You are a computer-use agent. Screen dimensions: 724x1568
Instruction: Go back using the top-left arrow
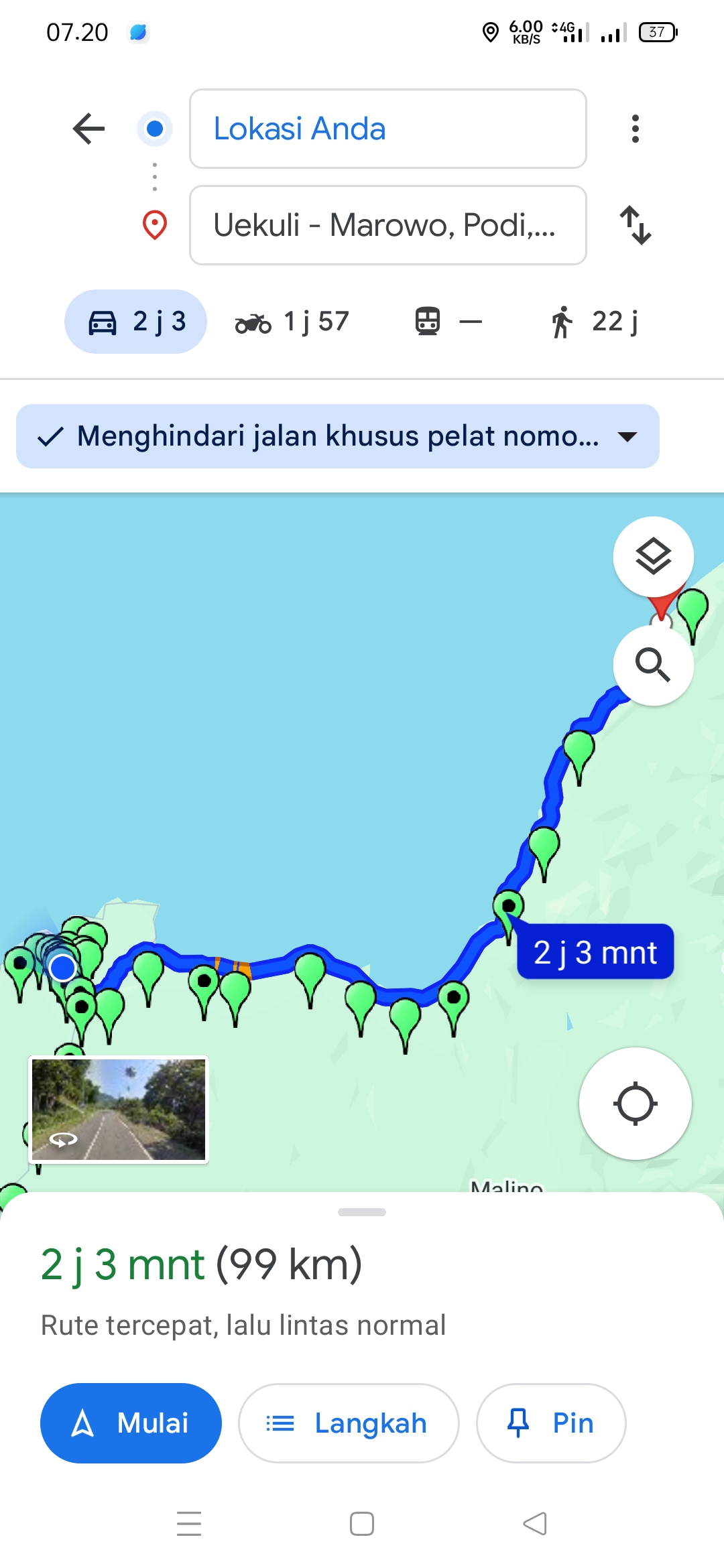point(88,129)
